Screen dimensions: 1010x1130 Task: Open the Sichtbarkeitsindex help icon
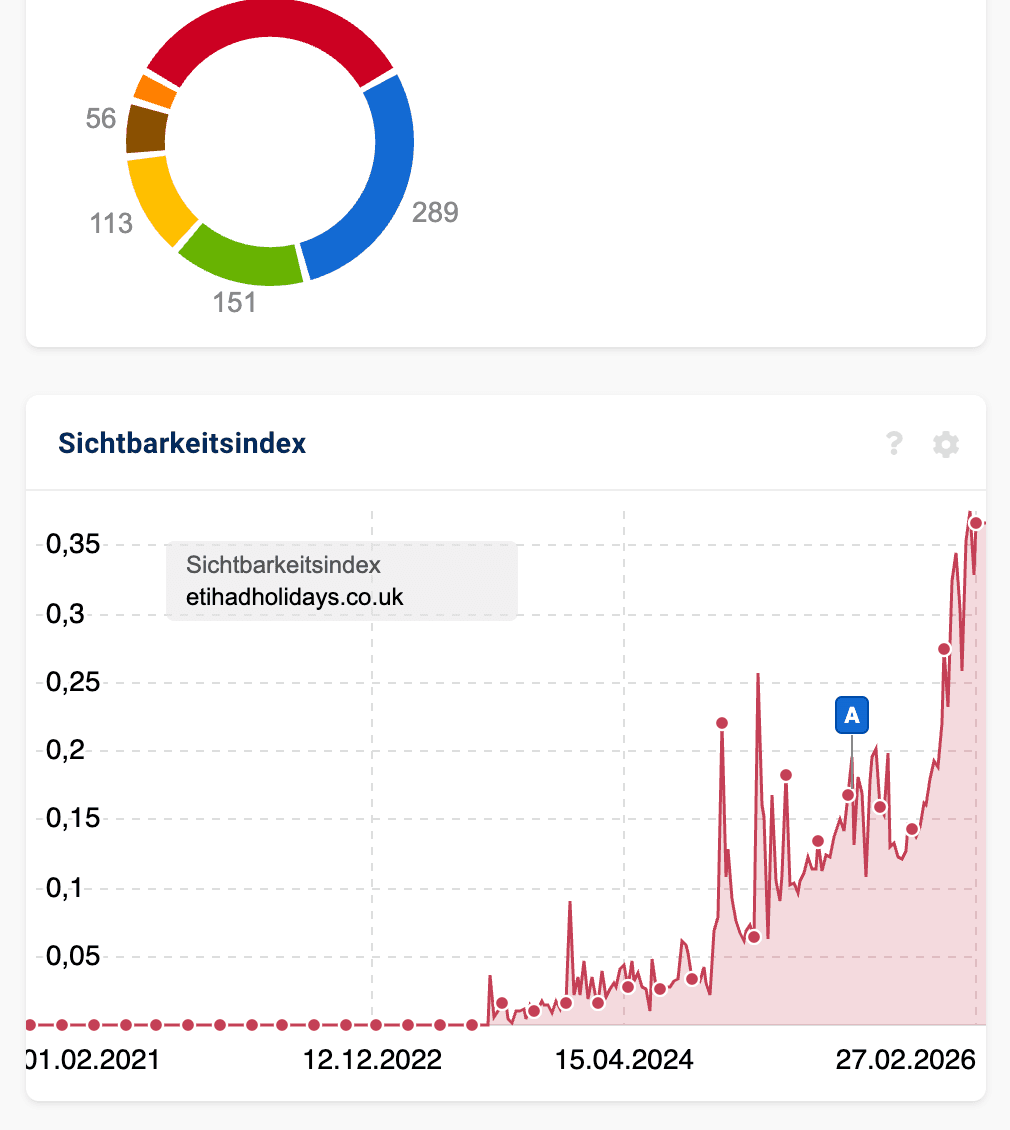click(x=895, y=444)
